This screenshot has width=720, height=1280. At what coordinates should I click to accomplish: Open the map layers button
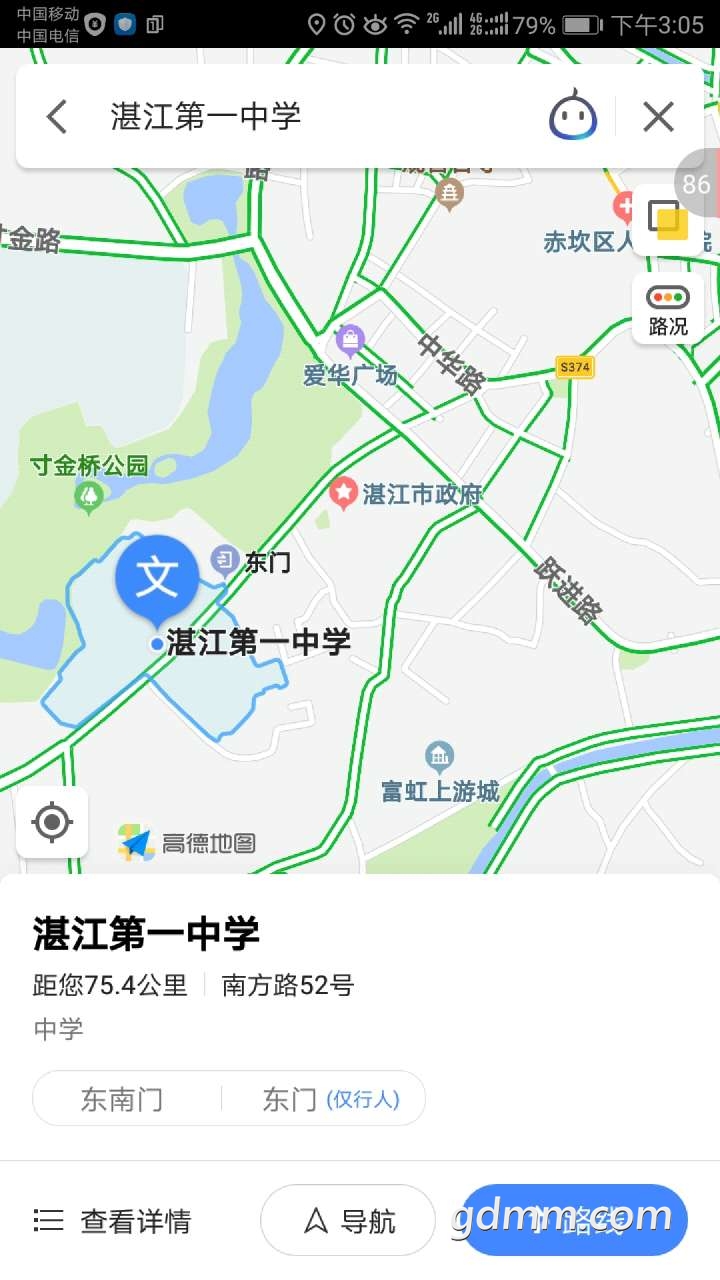(x=668, y=220)
